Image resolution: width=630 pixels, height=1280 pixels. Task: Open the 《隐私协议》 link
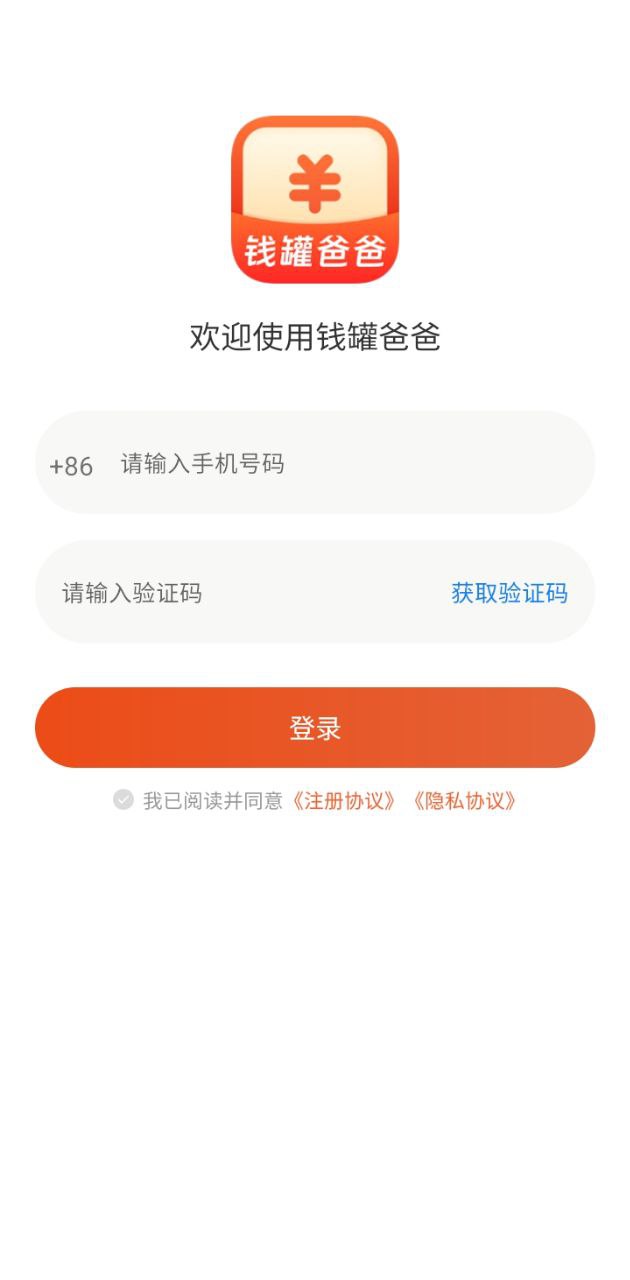(x=464, y=801)
